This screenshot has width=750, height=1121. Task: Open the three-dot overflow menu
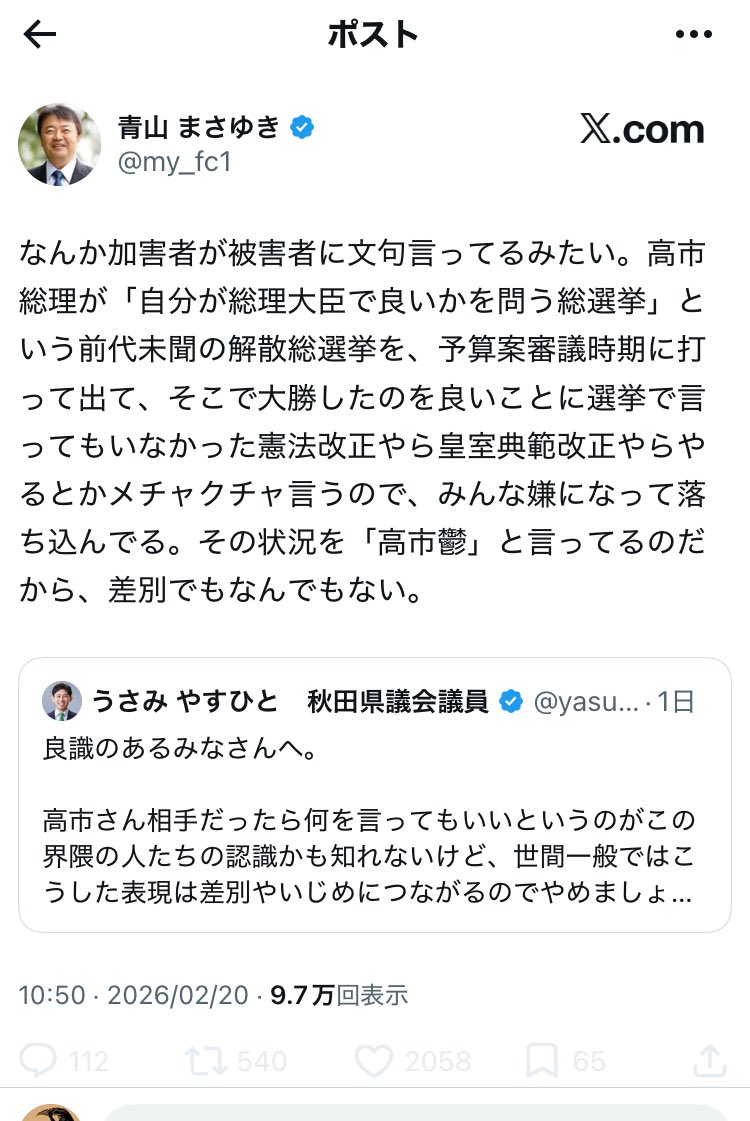pos(693,35)
